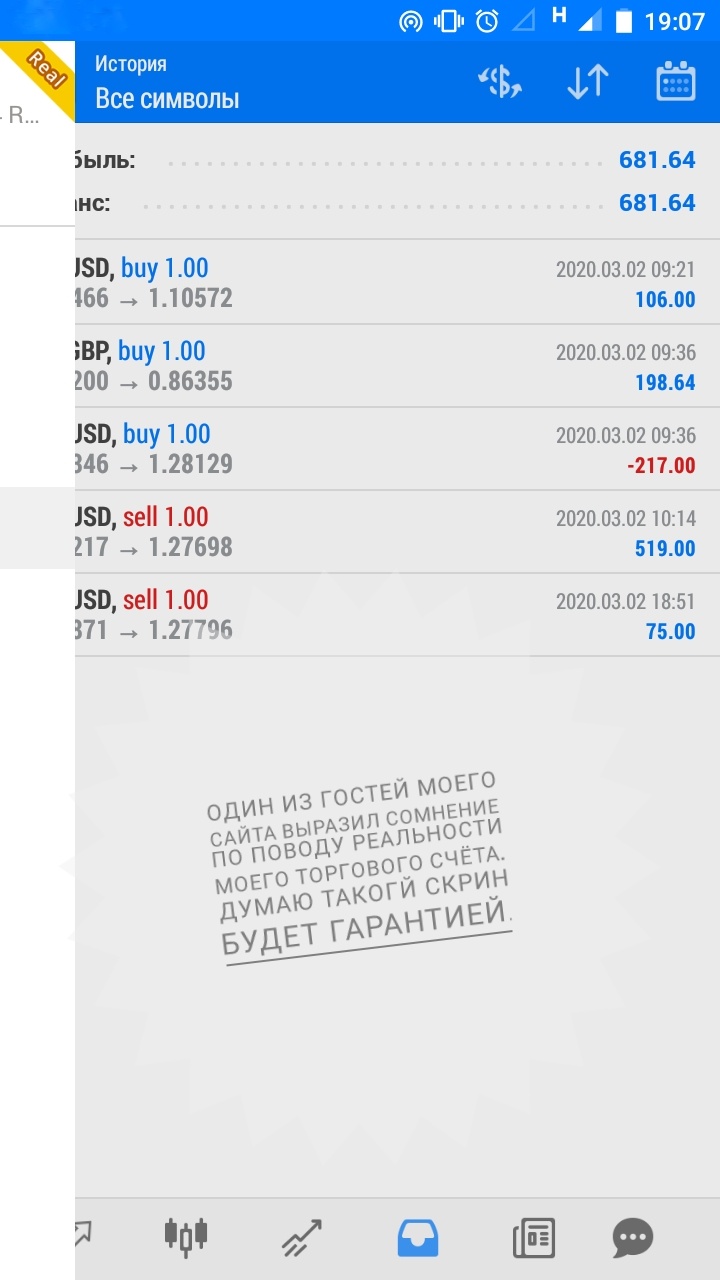The height and width of the screenshot is (1280, 720).
Task: Open the sell deal closed at 18:51
Action: [397, 615]
